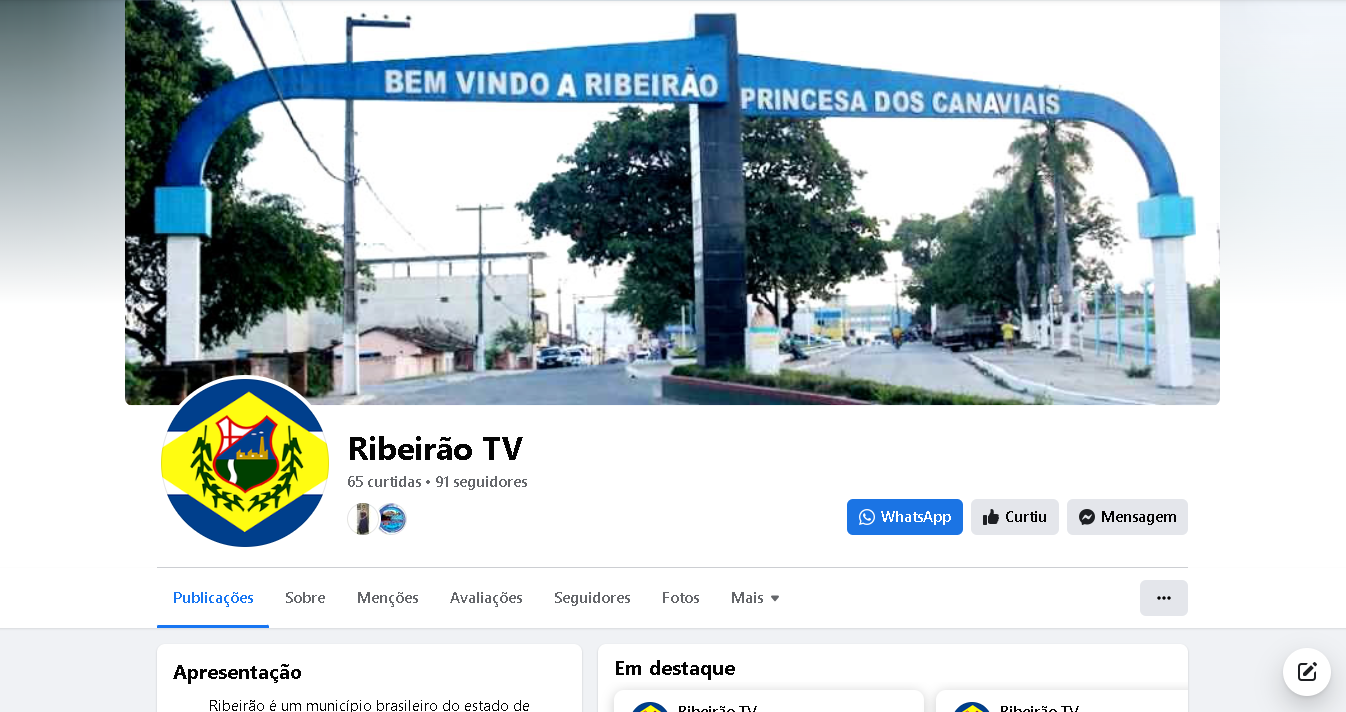The width and height of the screenshot is (1346, 712).
Task: Open the Ribeirão arch cover photo
Action: (672, 200)
